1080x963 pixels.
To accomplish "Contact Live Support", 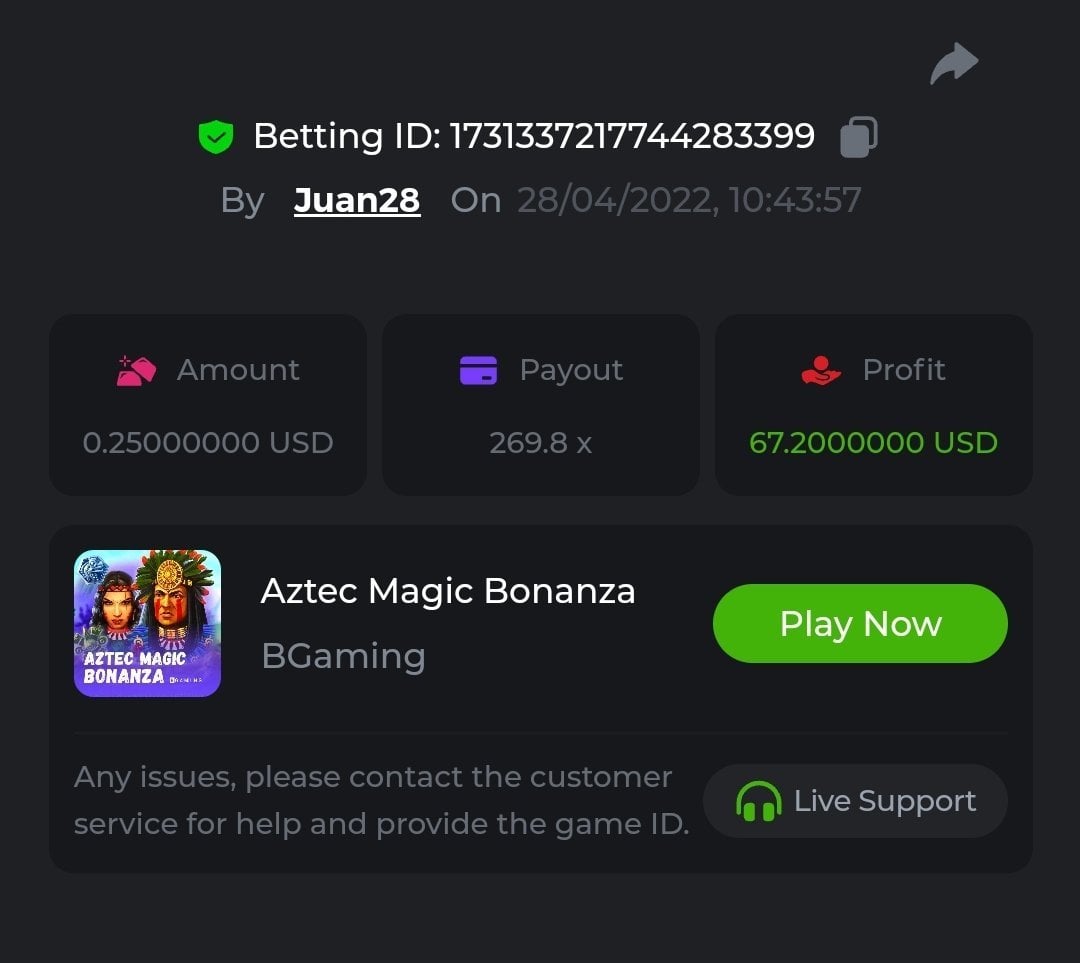I will point(855,801).
